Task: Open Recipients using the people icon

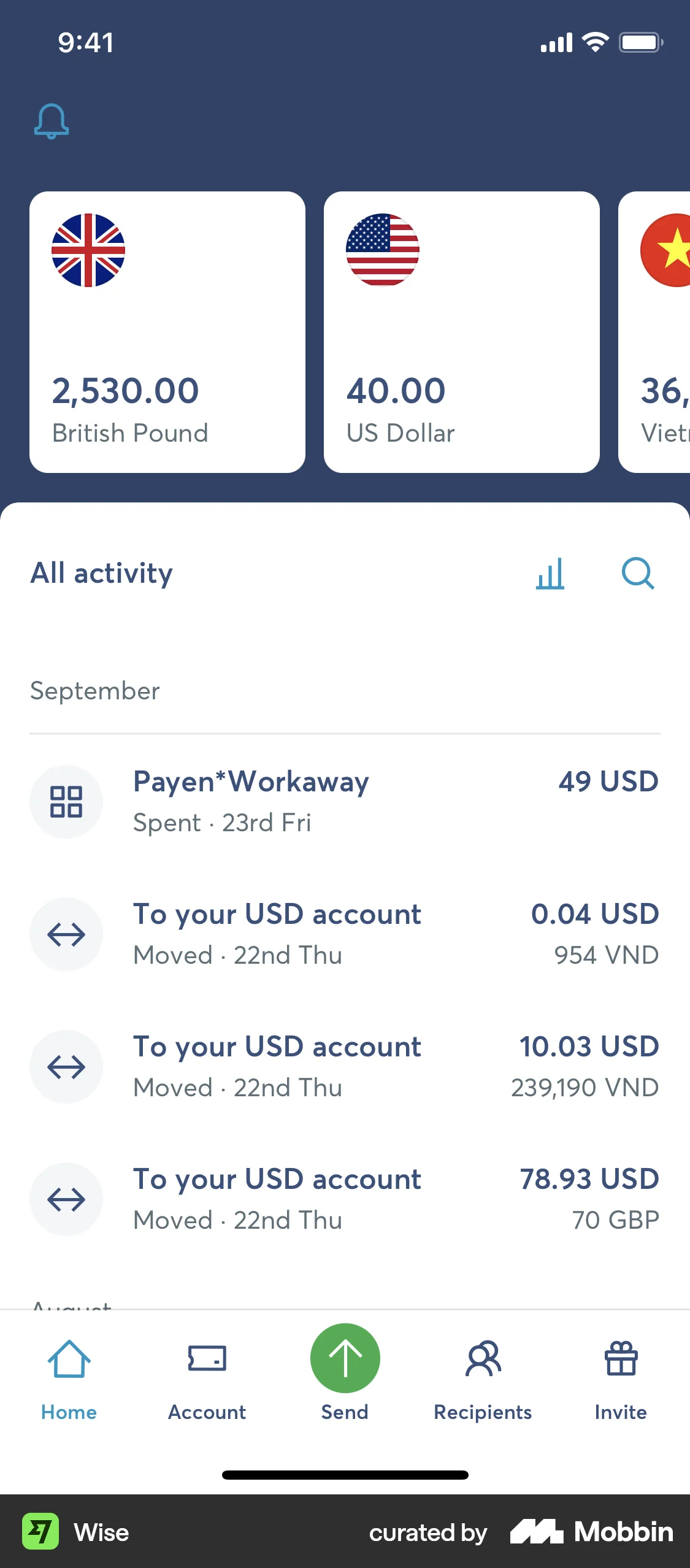Action: tap(483, 1358)
